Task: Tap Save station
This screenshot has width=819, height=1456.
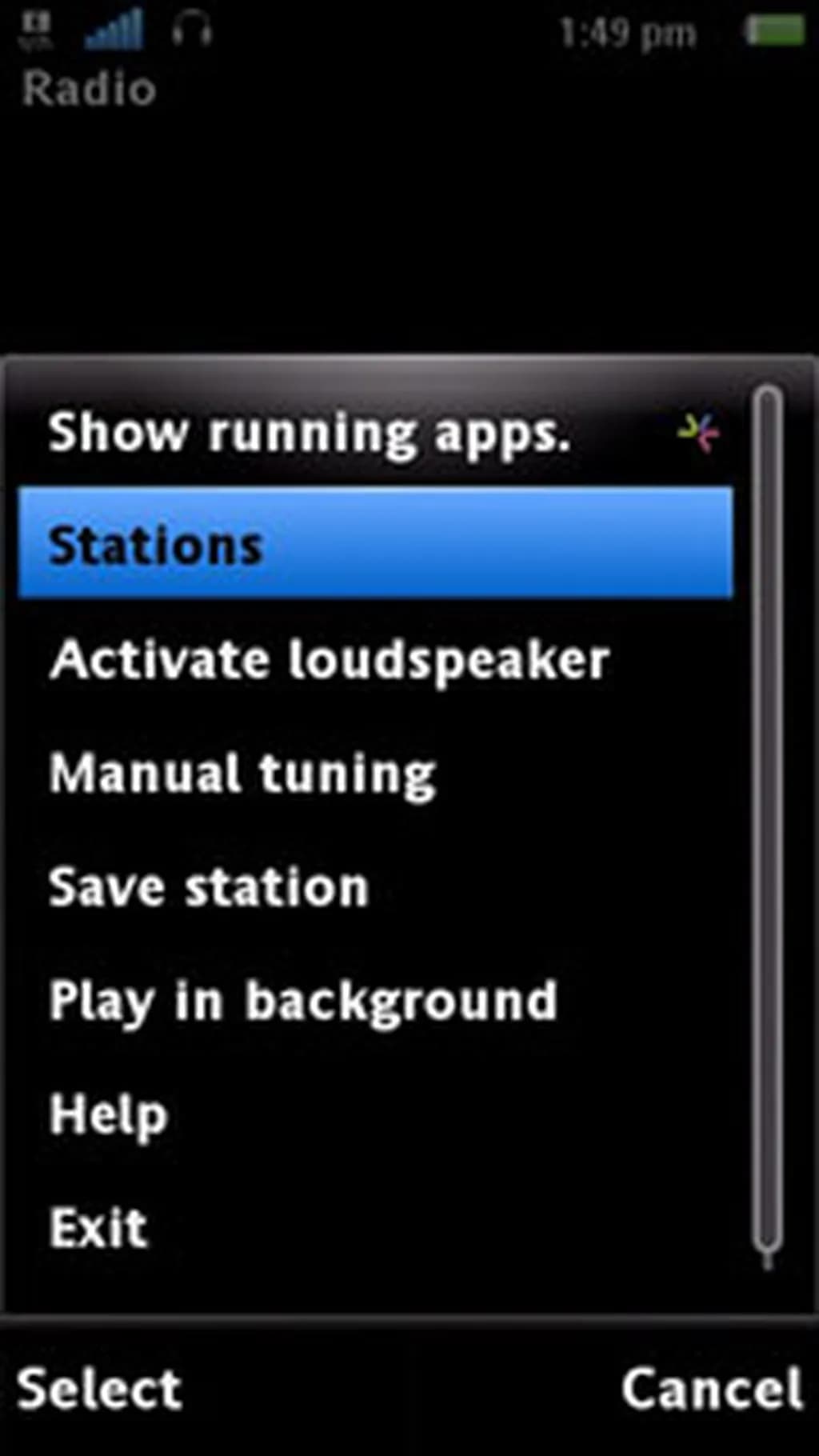Action: point(208,887)
